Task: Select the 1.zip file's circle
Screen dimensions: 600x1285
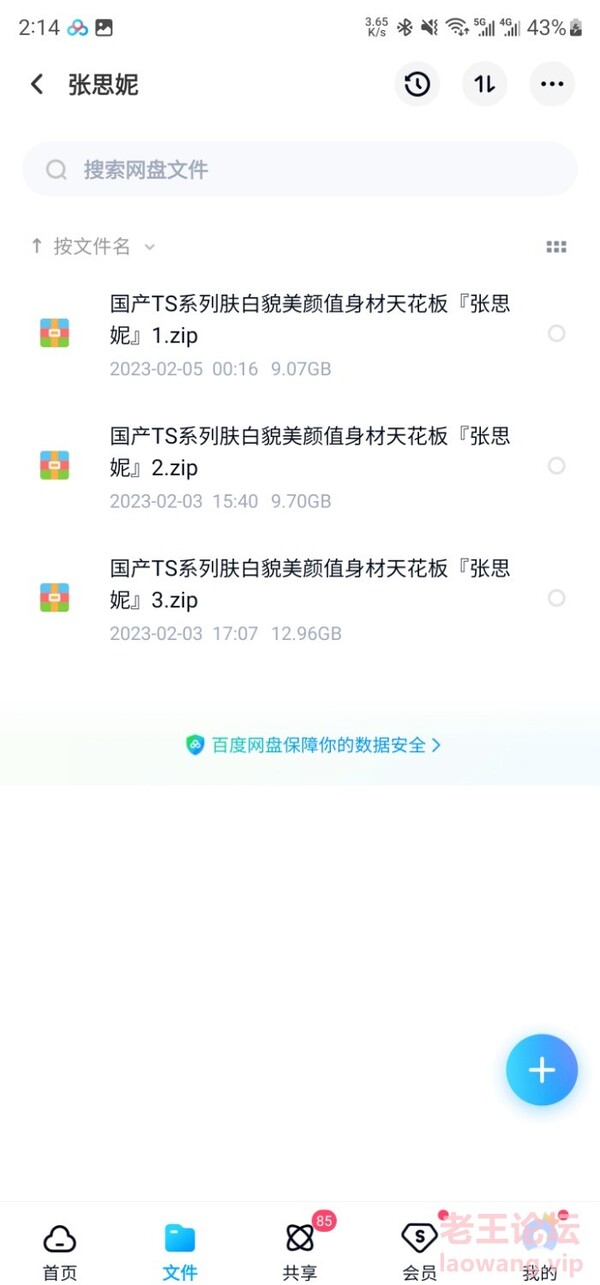Action: coord(556,333)
